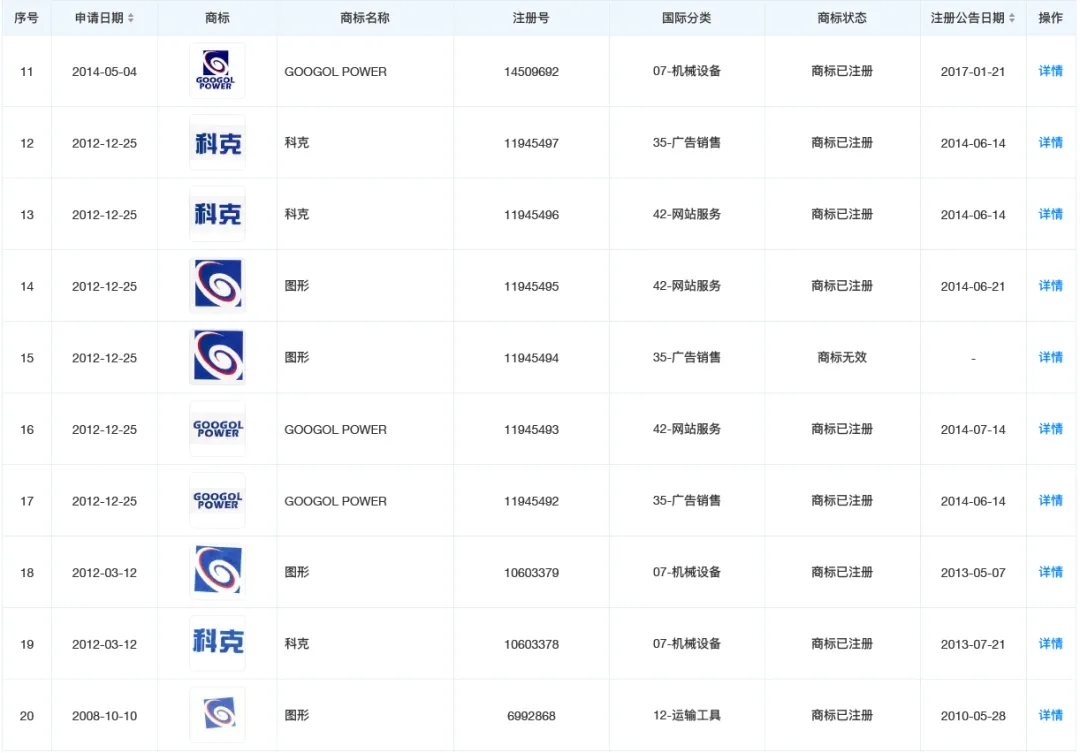Open 详情 for row 11 GOOGOL POWER

click(x=1050, y=71)
